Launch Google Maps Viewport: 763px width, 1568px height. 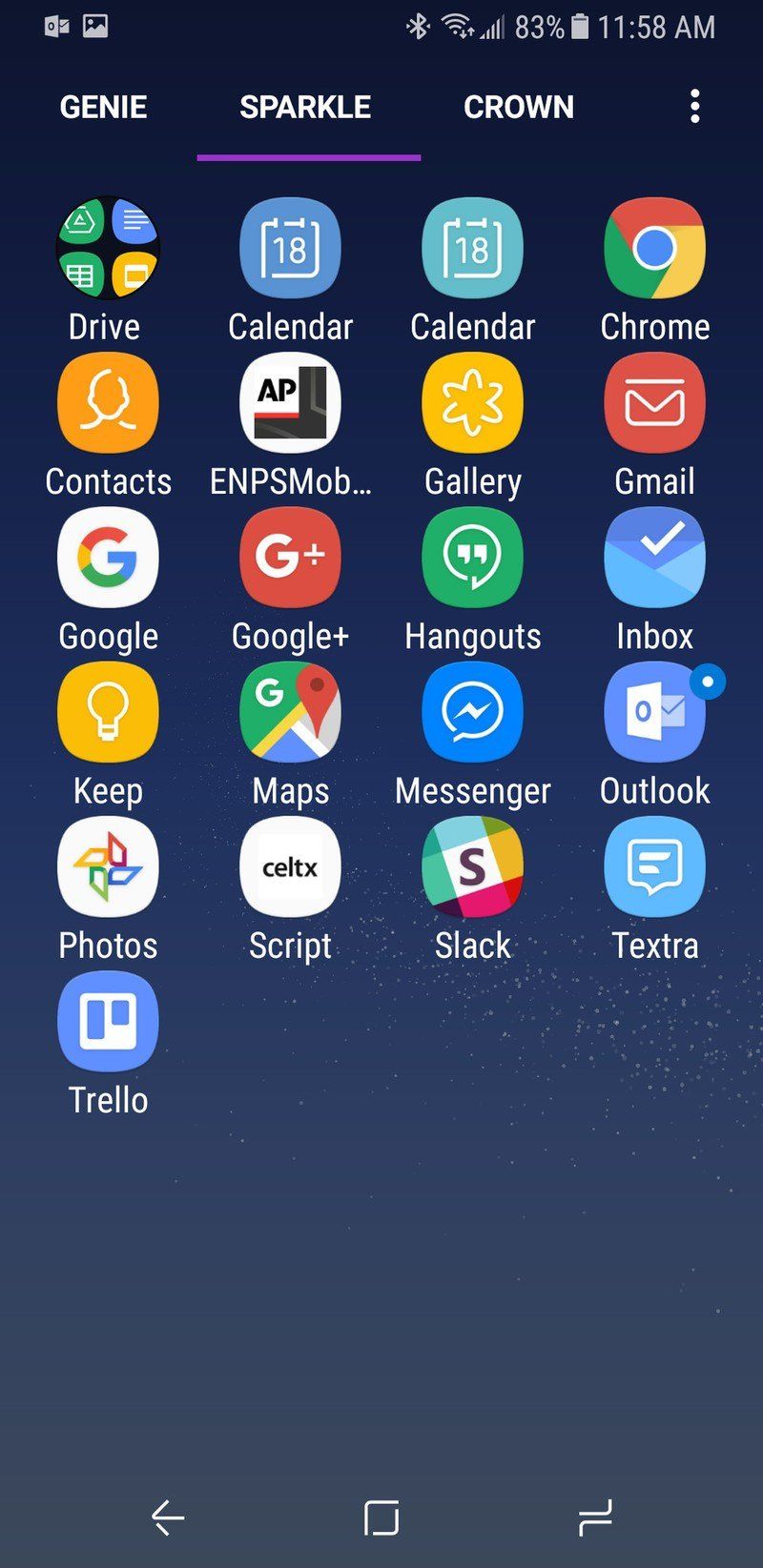pyautogui.click(x=290, y=713)
